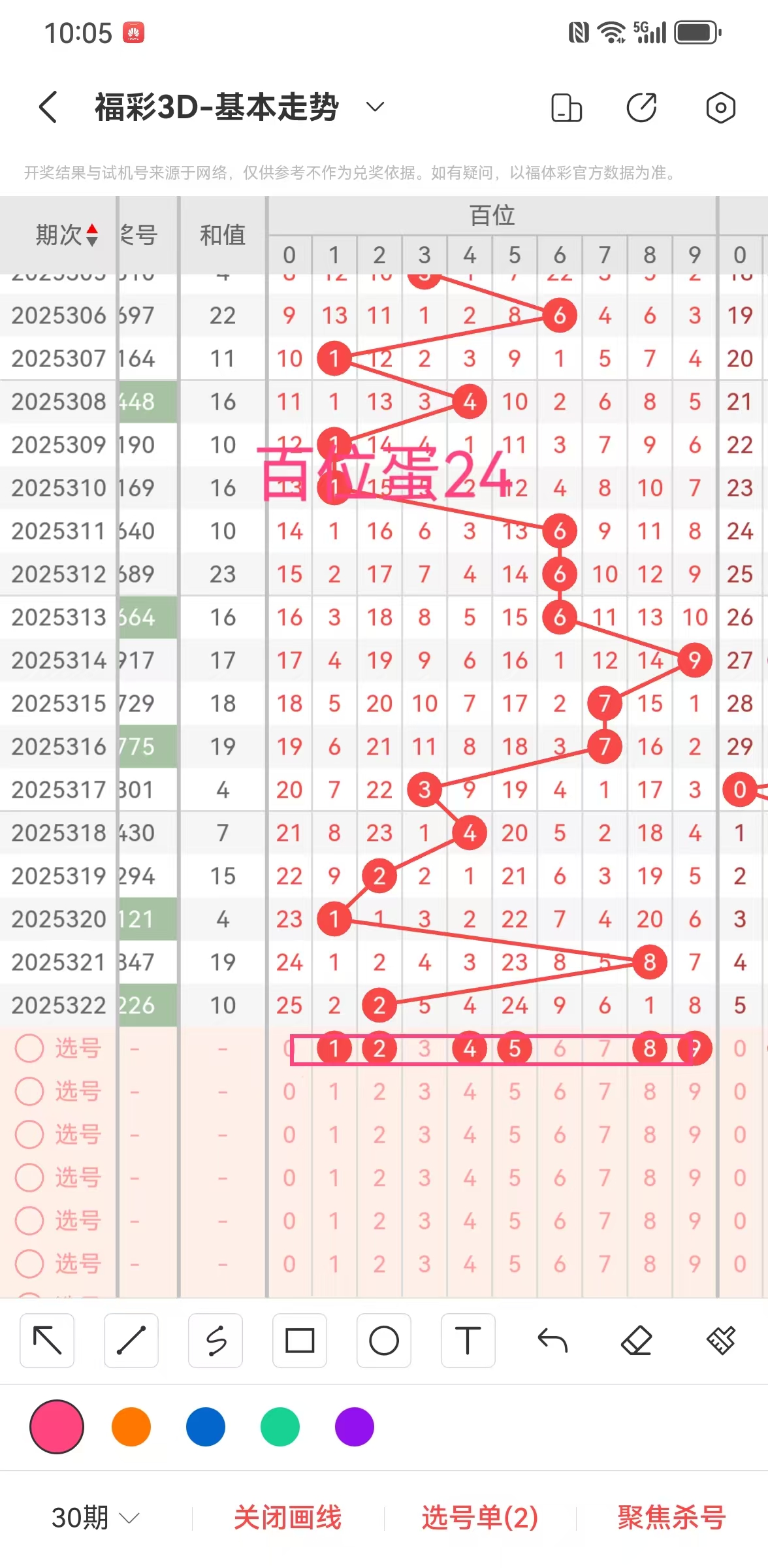Sort by 期次 column header
Viewport: 768px width, 1568px height.
67,235
